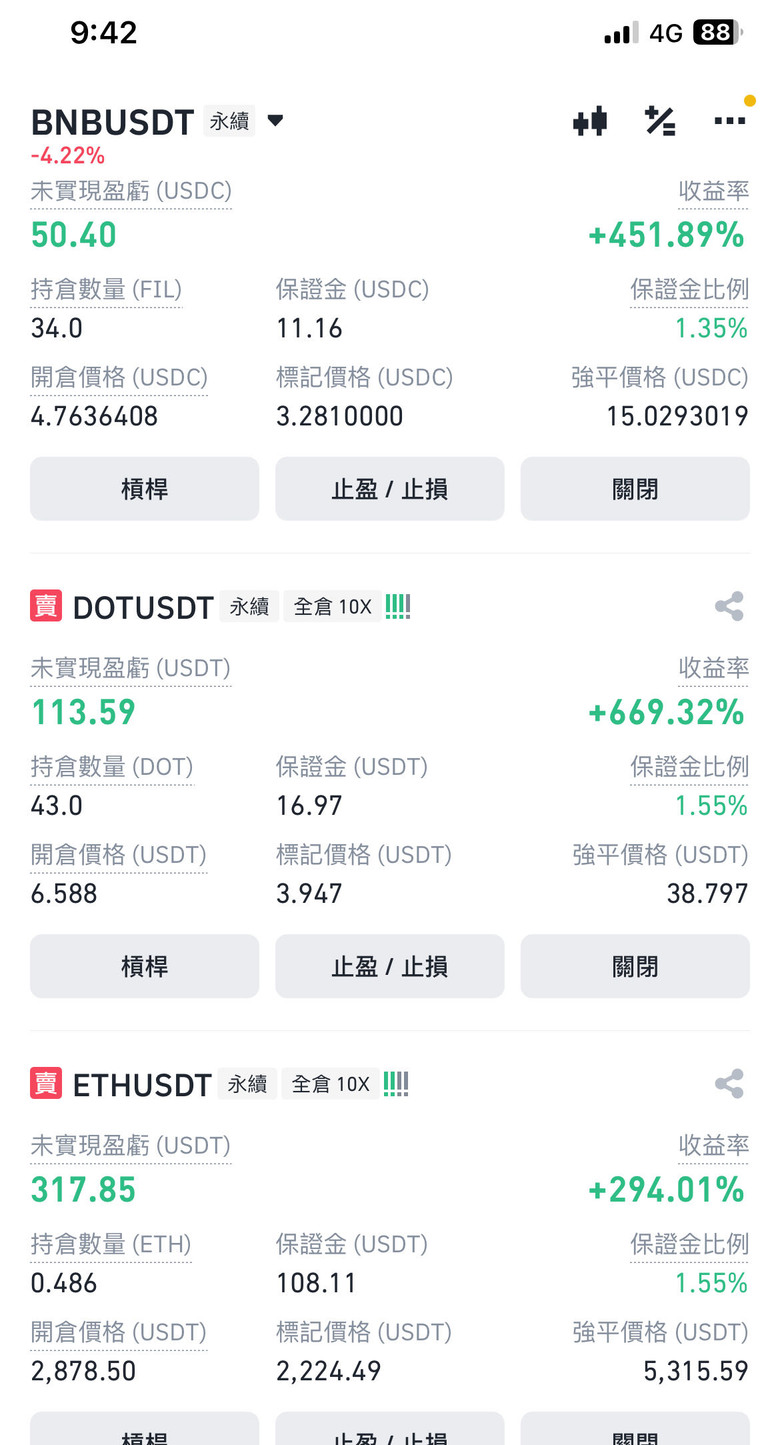Tap 止盈 / 止損 in the first position card
The width and height of the screenshot is (780, 1445).
(390, 489)
